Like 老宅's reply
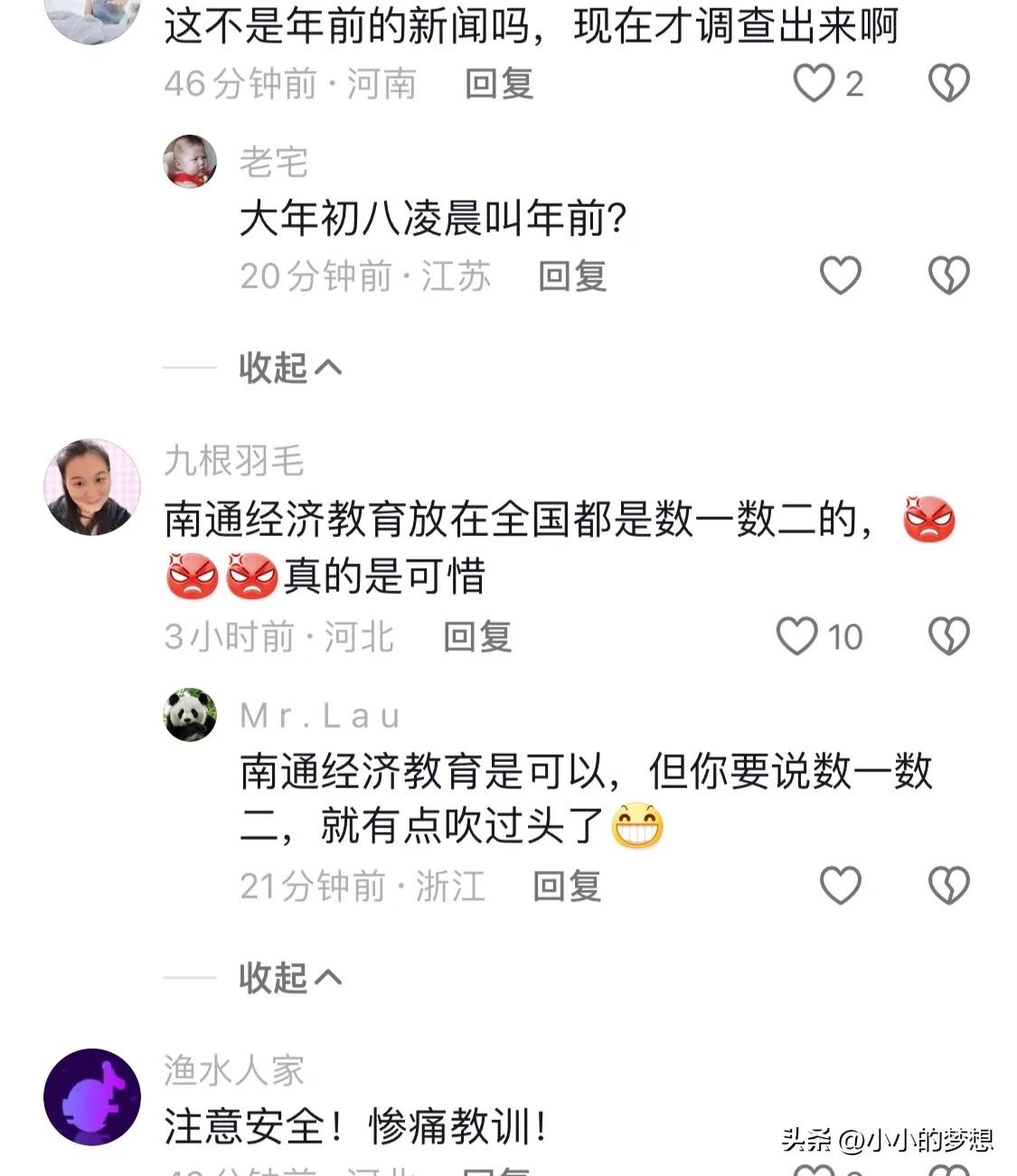This screenshot has width=1017, height=1176. tap(840, 275)
